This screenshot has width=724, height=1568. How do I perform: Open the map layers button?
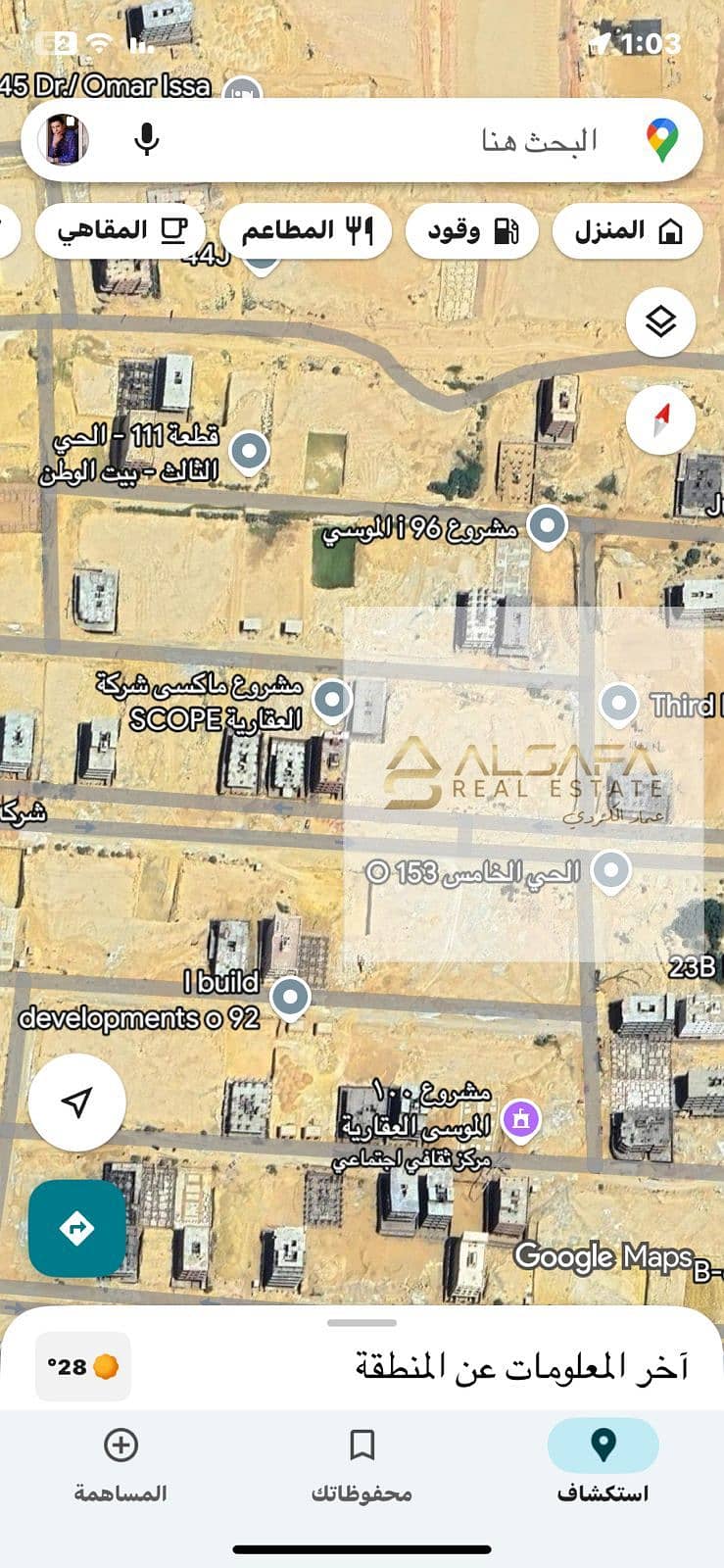click(660, 320)
